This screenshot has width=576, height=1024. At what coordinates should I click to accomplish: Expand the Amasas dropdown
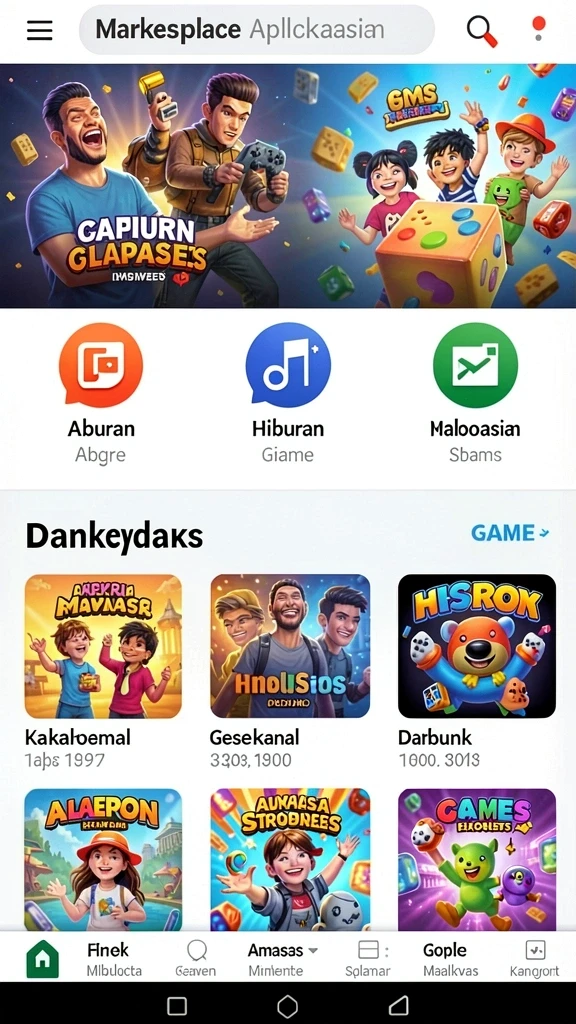tap(282, 959)
